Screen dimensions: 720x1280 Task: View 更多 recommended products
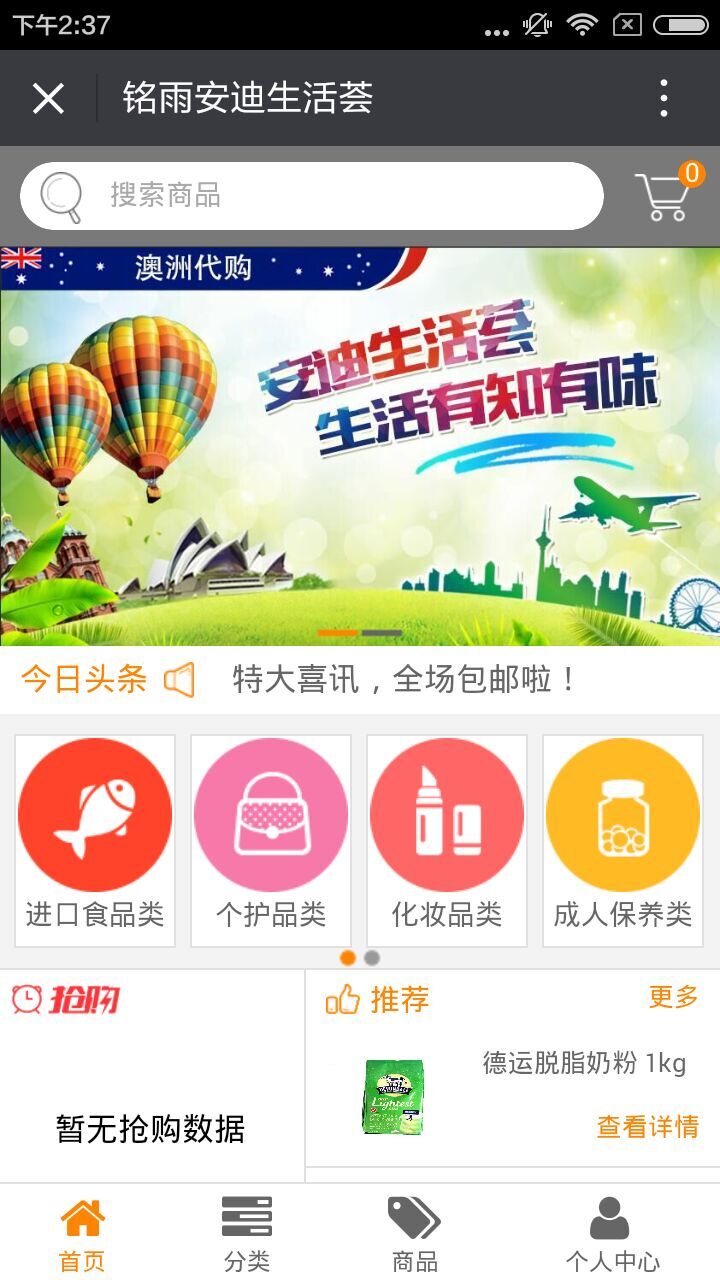point(673,997)
